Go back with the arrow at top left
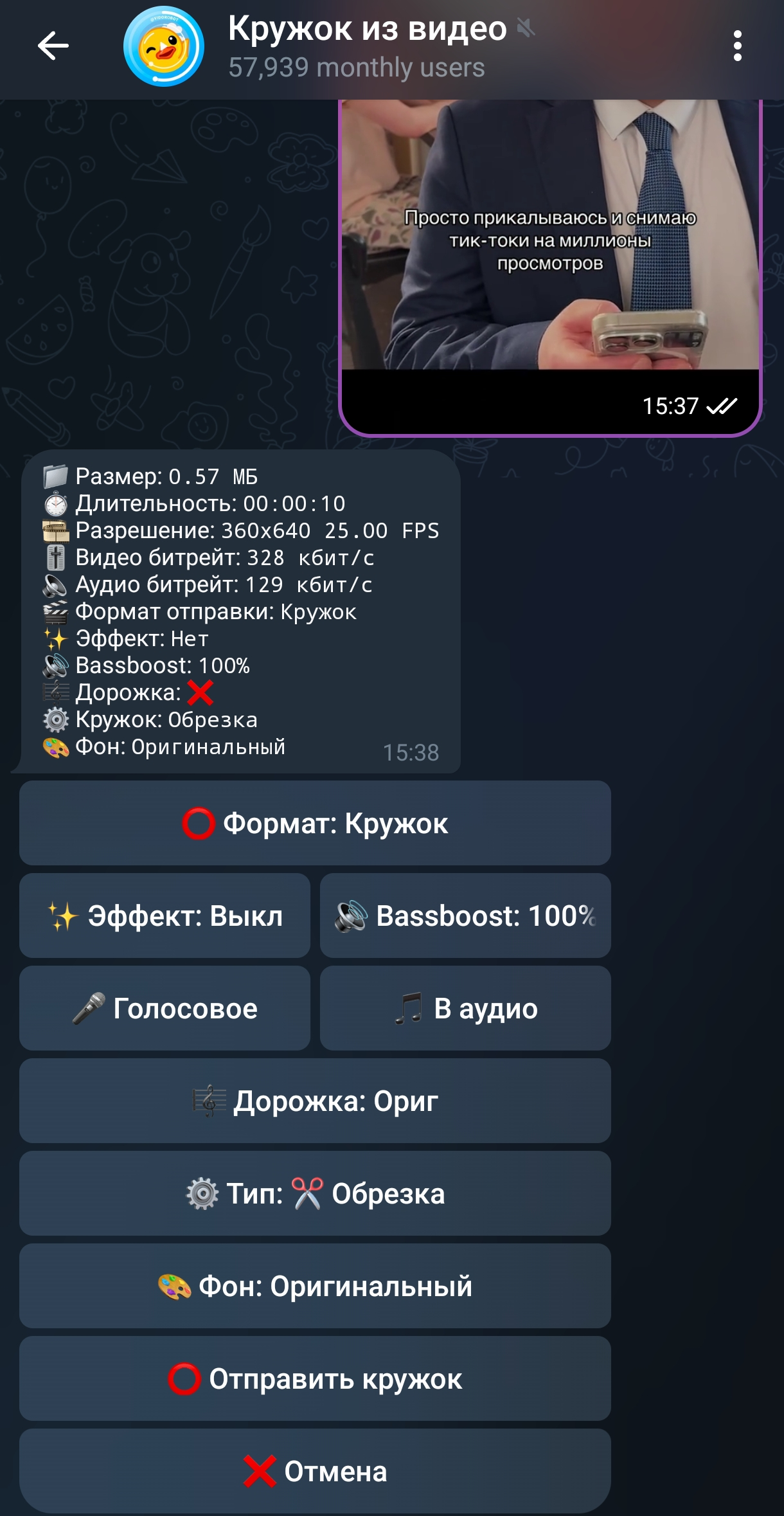This screenshot has height=1516, width=784. (52, 45)
